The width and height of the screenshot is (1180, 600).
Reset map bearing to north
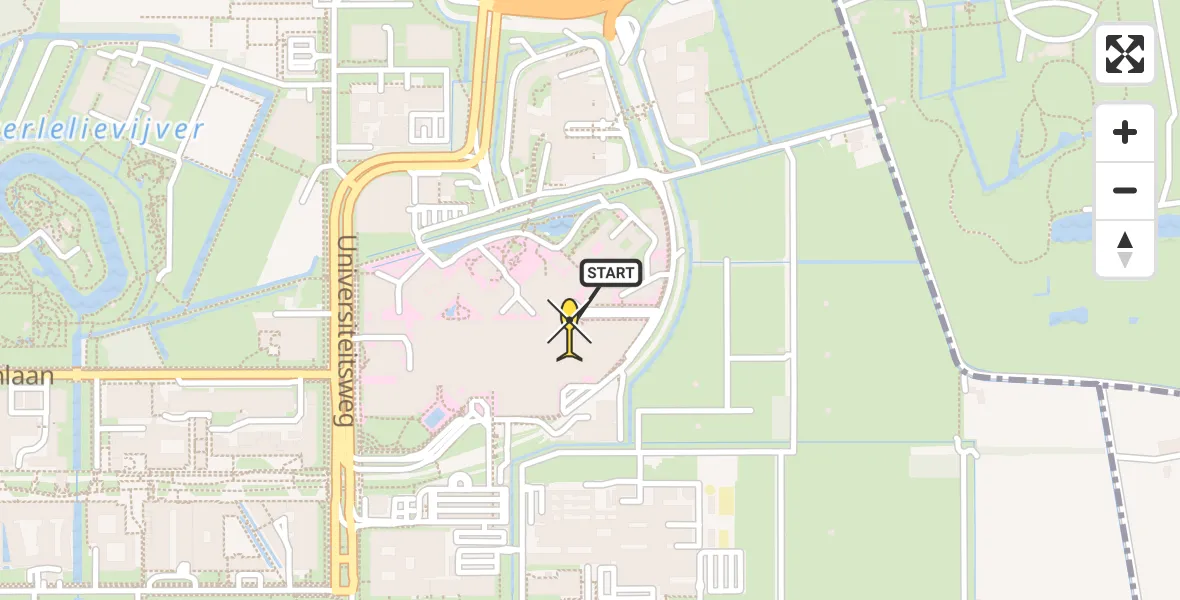[1125, 249]
